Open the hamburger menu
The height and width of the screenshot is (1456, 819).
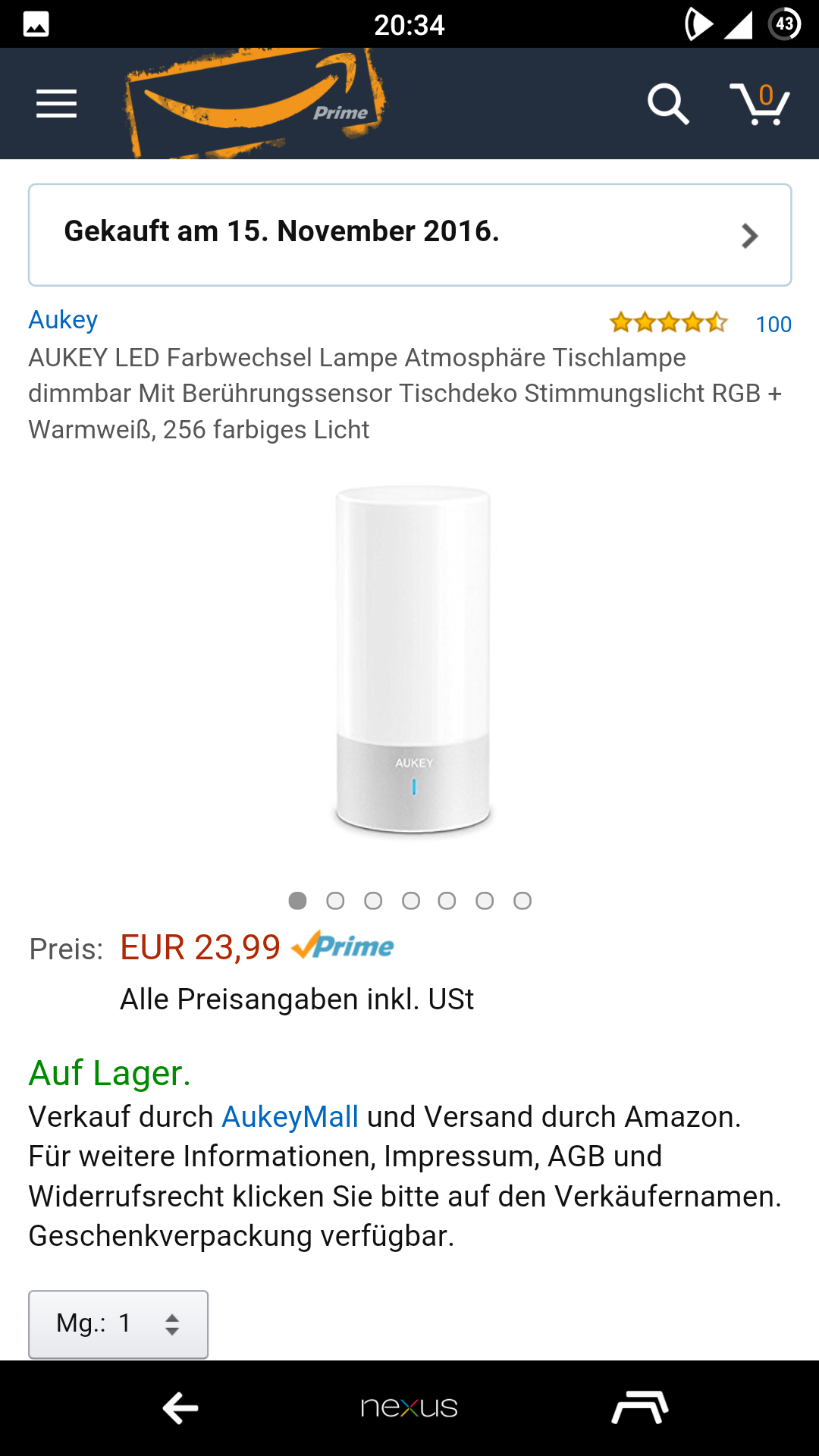click(56, 104)
